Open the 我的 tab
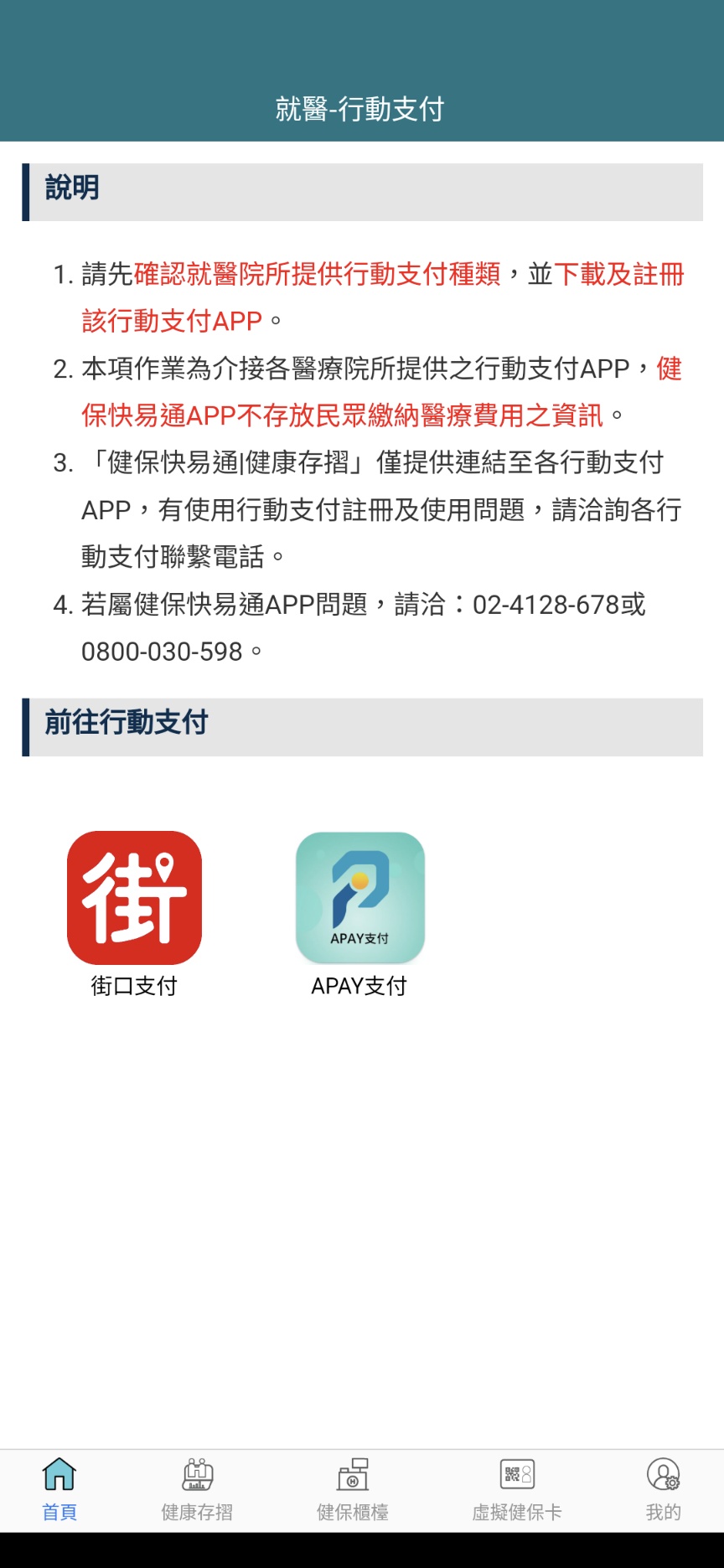The width and height of the screenshot is (724, 1568). [663, 1490]
